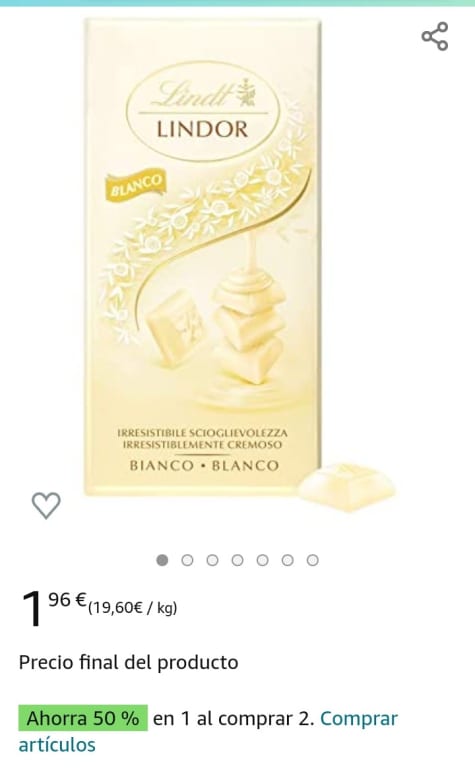Jump to the second product image dot
Screen dimensions: 475x774
pos(187,560)
